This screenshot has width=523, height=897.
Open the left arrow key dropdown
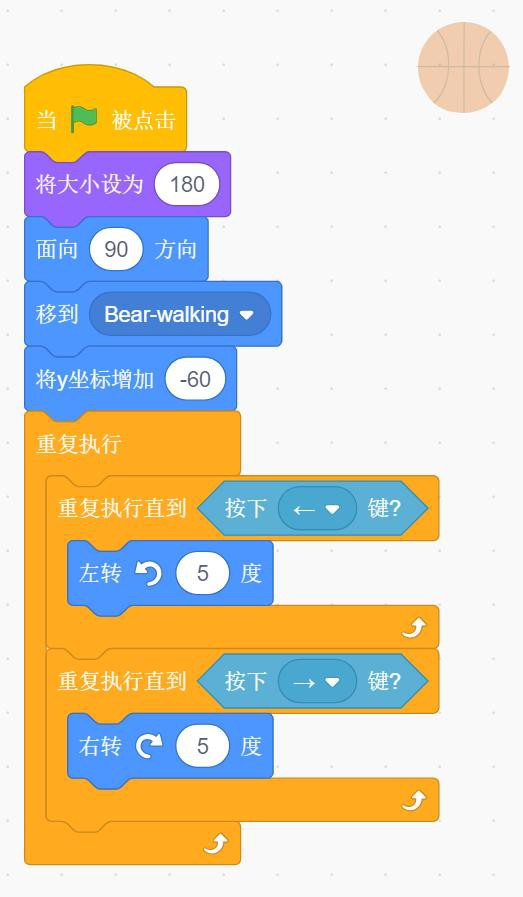click(x=318, y=508)
